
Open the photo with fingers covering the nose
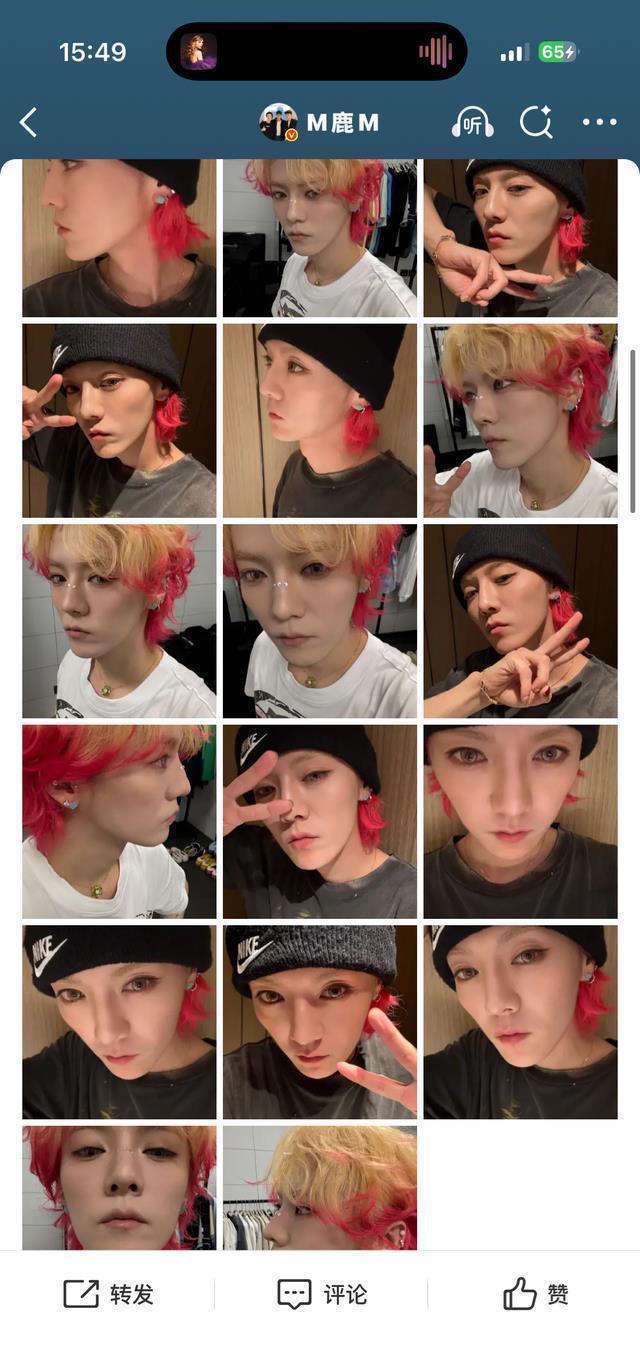click(x=319, y=821)
